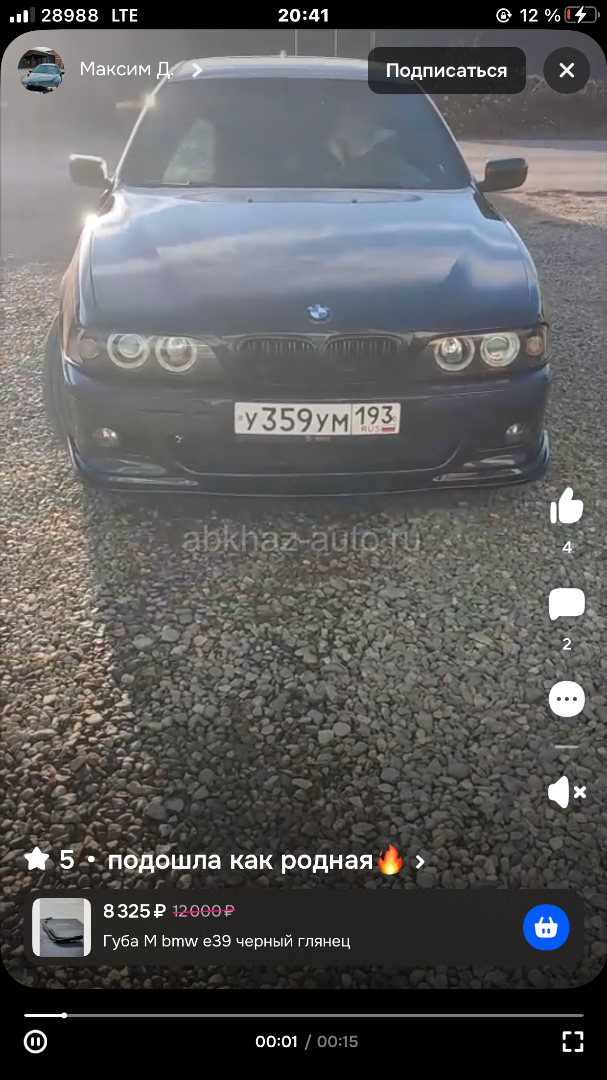
Task: Unmute the video sound
Action: pos(566,792)
